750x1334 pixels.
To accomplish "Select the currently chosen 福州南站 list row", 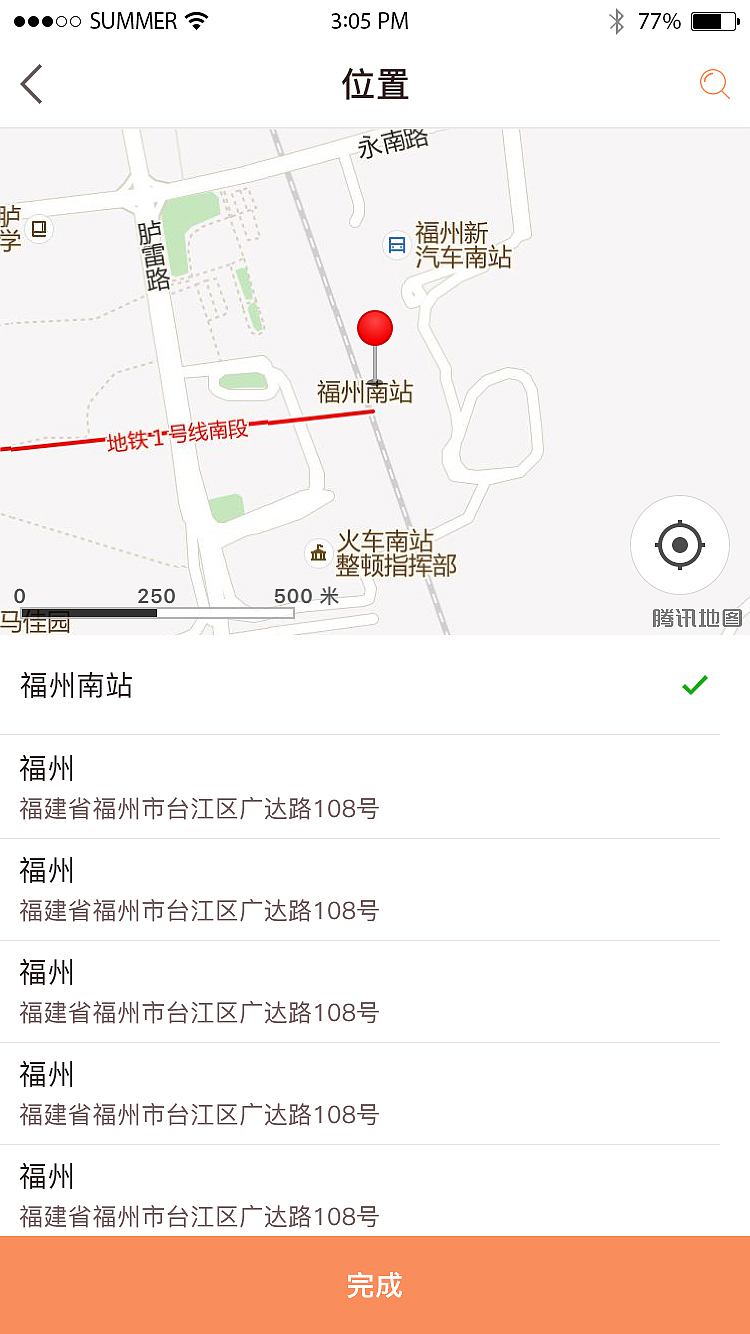I will click(300, 685).
